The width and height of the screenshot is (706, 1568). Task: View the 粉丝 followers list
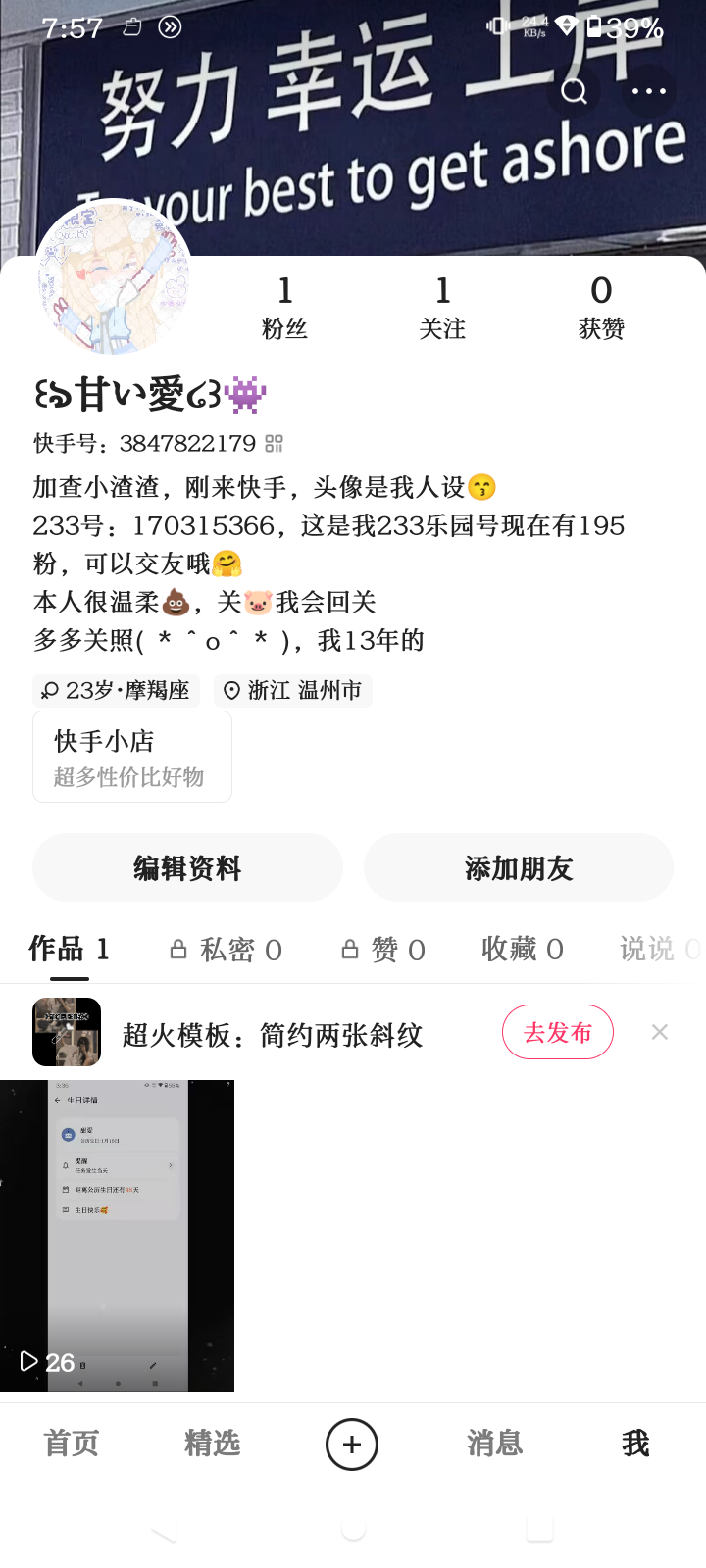(284, 308)
